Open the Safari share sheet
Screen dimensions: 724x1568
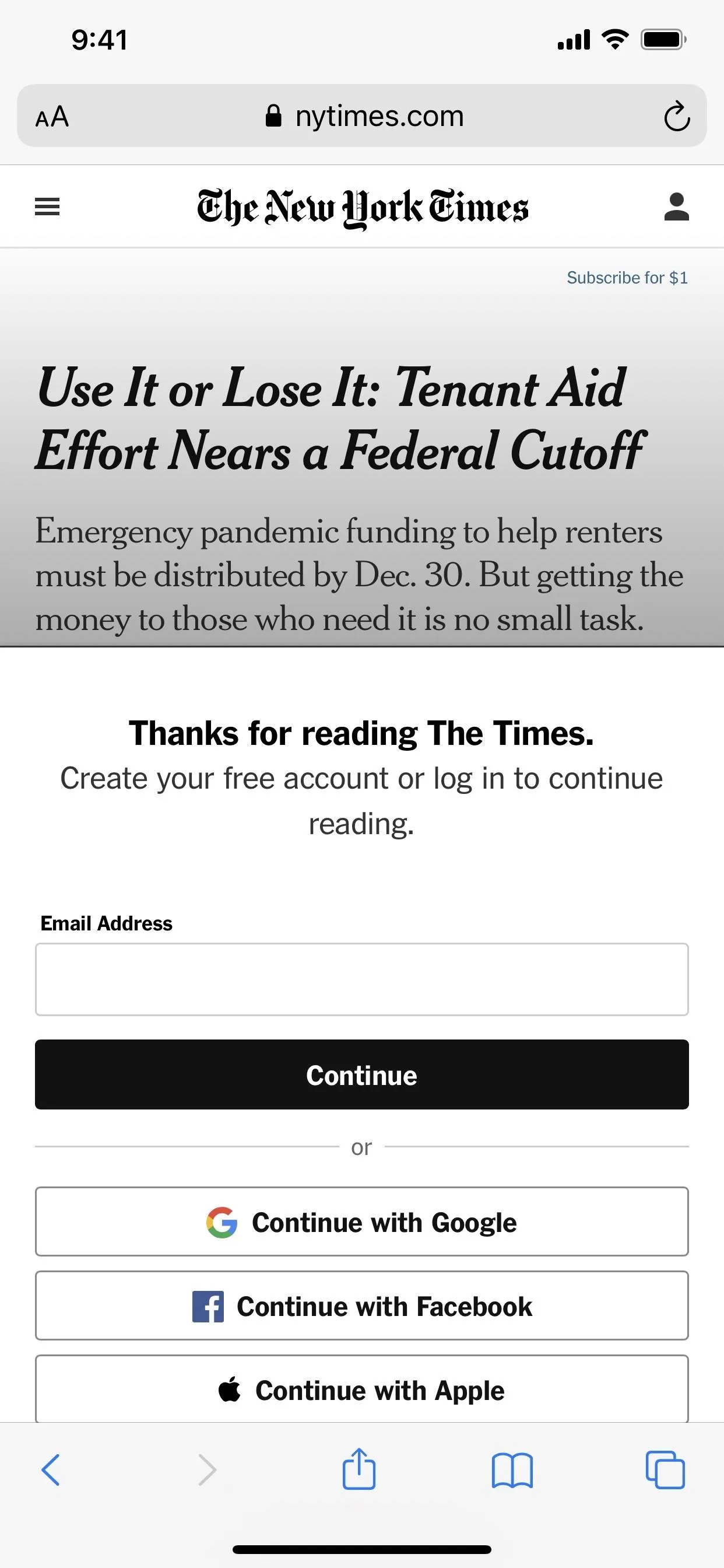[x=359, y=1468]
